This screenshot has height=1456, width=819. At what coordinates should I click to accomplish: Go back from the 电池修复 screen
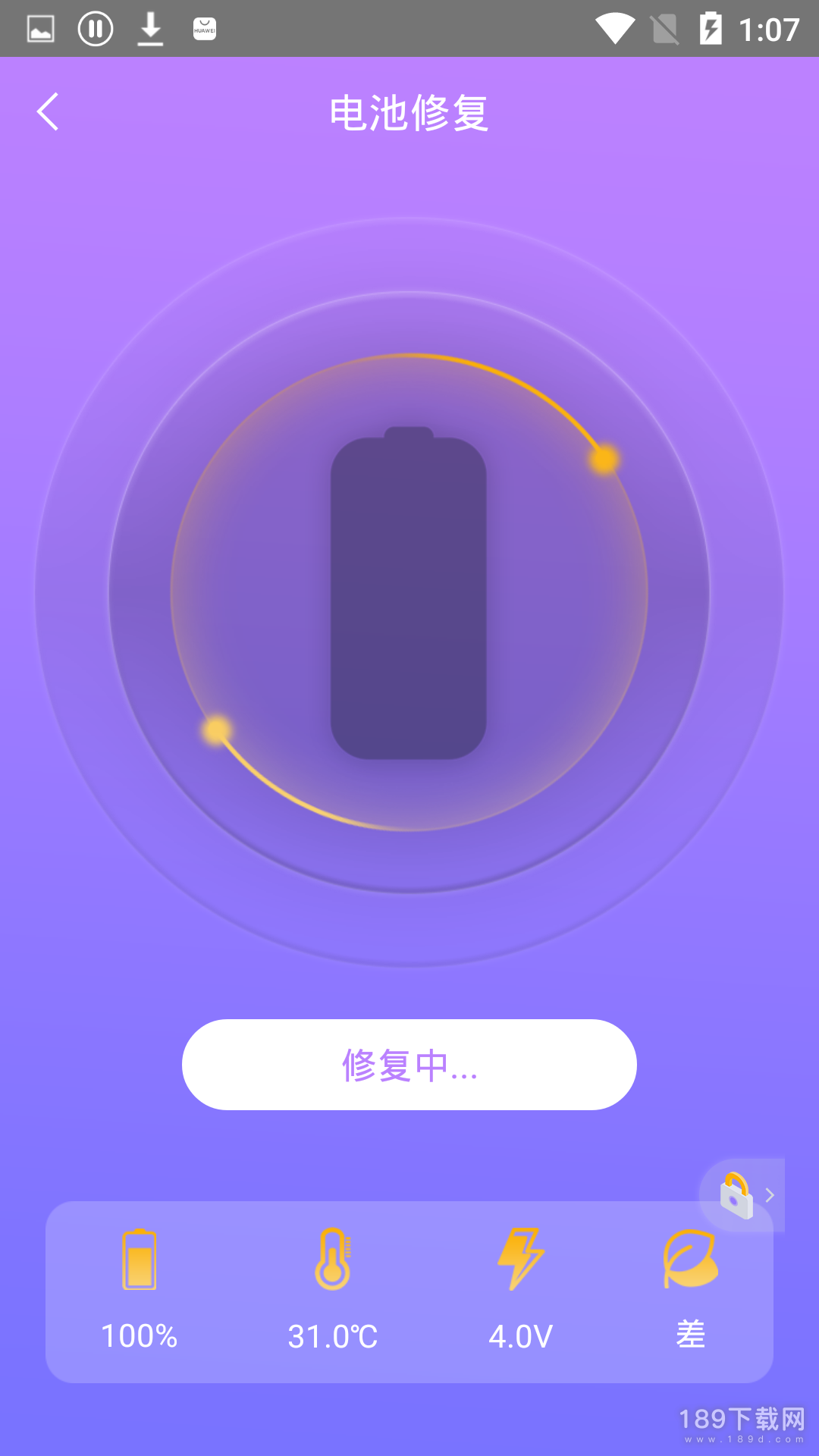pos(48,112)
